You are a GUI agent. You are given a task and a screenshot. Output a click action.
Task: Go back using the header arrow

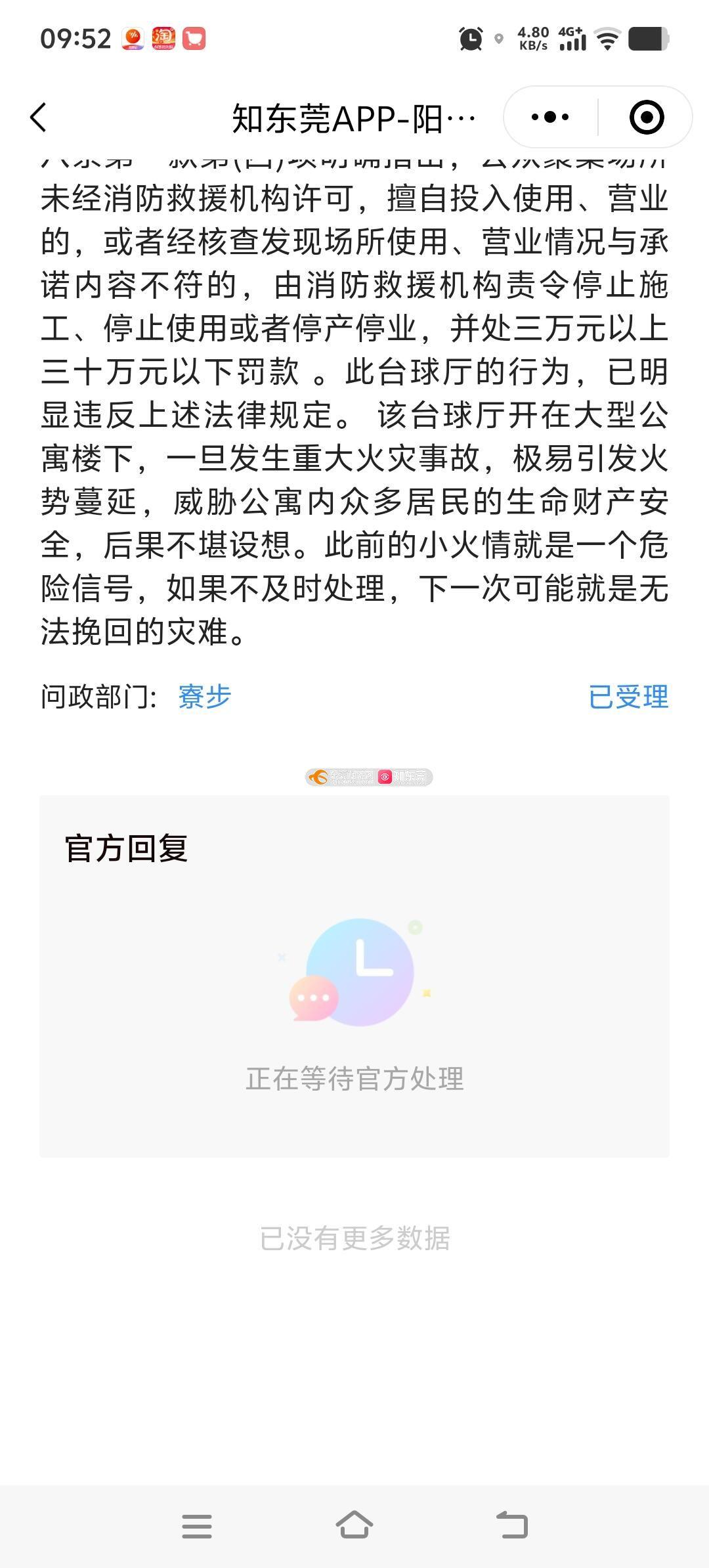[x=39, y=118]
